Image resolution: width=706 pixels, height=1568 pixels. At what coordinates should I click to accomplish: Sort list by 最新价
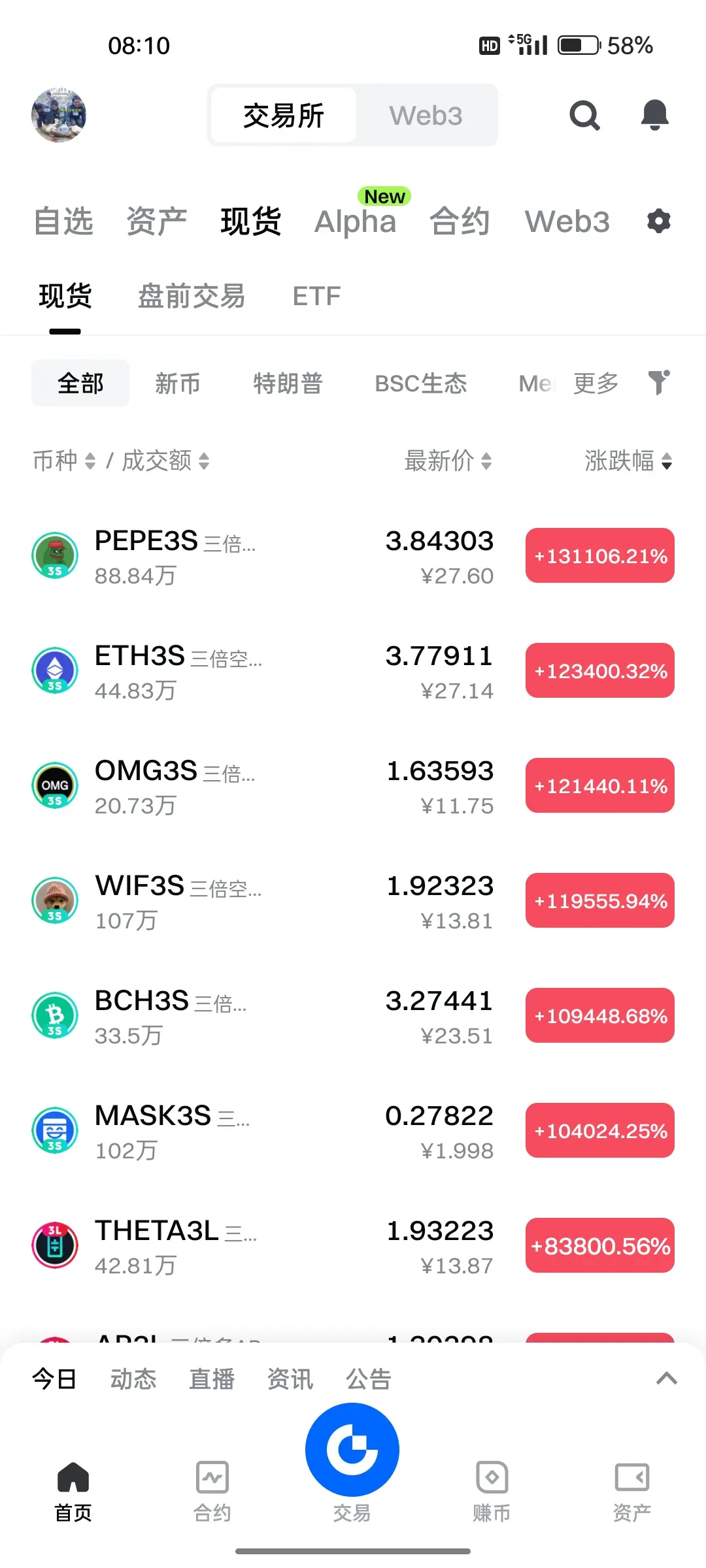[x=448, y=461]
